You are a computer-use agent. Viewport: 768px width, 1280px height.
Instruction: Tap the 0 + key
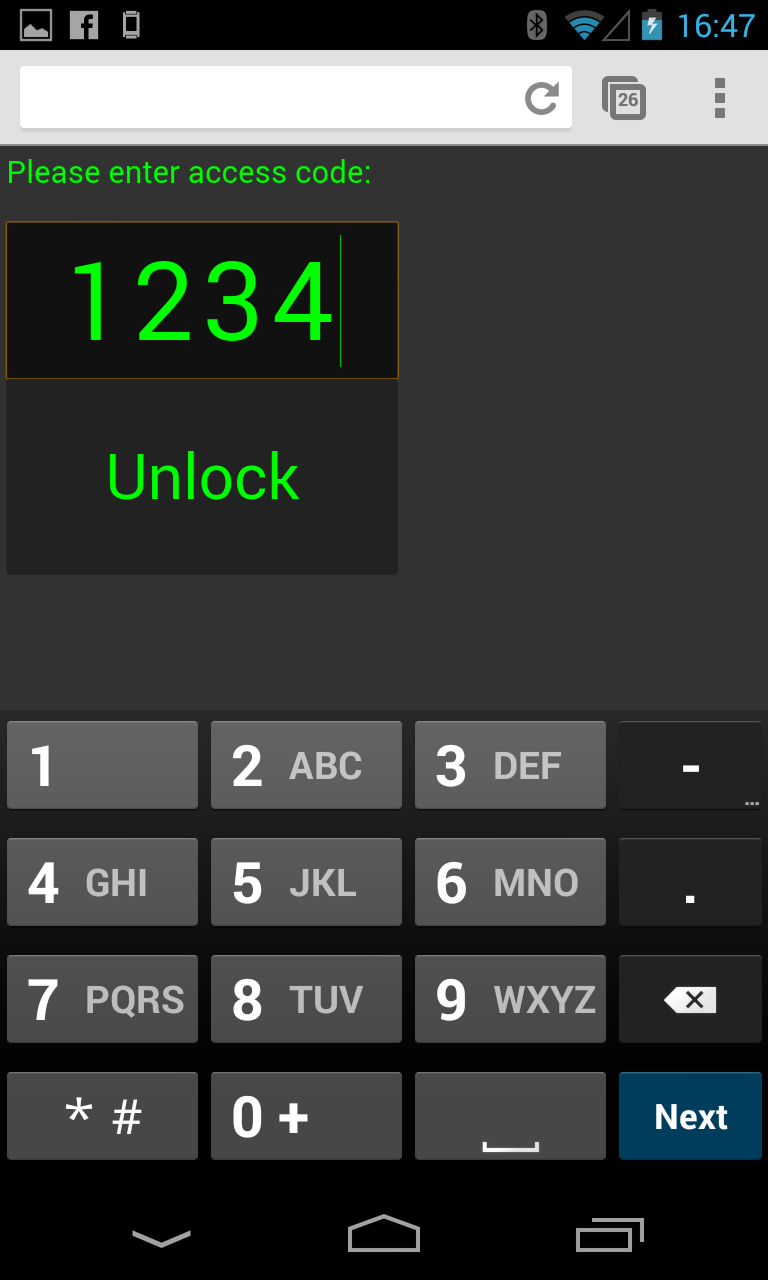click(306, 1117)
